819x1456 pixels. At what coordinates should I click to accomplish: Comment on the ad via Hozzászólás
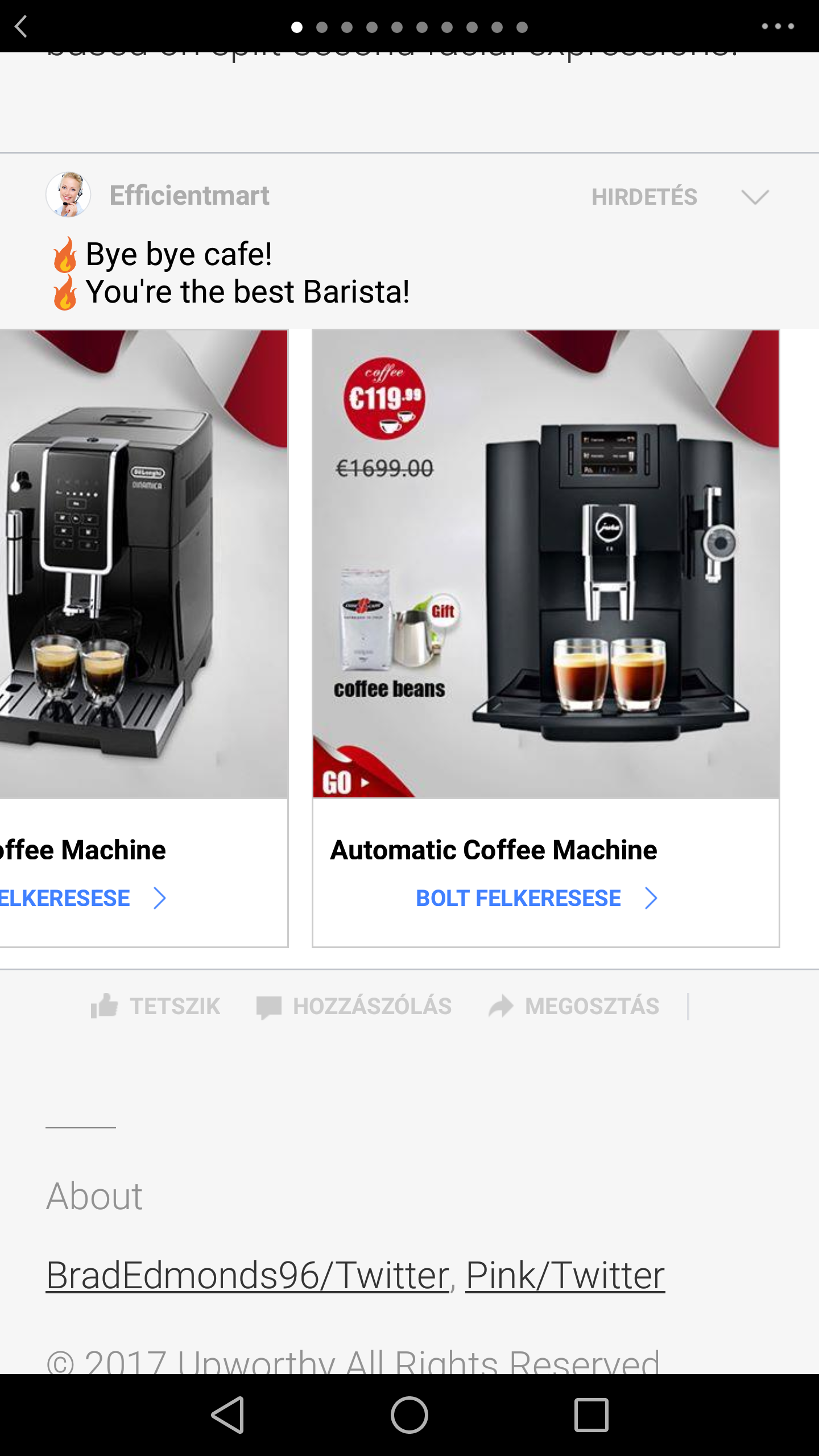pyautogui.click(x=354, y=1006)
